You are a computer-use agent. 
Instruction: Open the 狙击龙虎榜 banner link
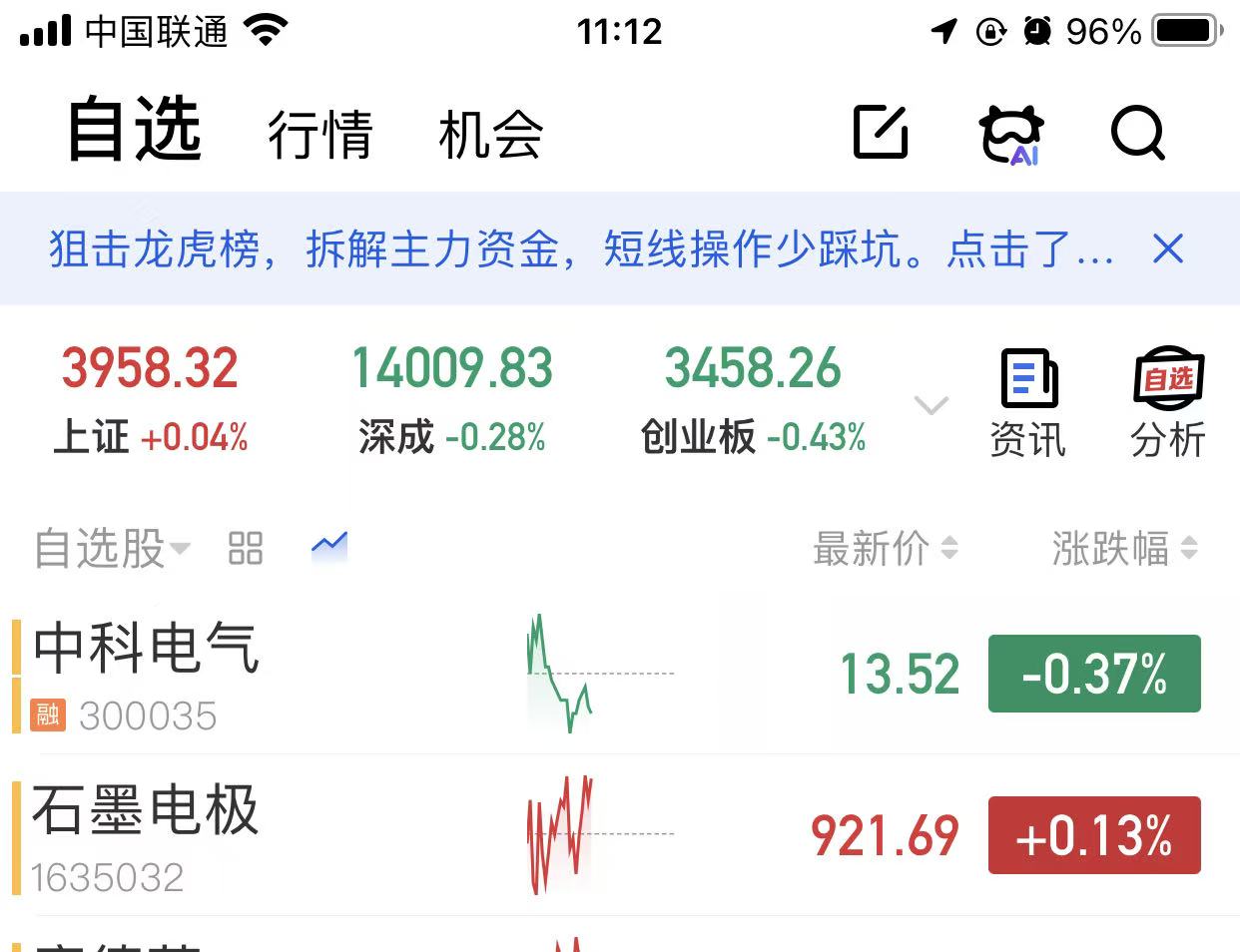pyautogui.click(x=581, y=248)
